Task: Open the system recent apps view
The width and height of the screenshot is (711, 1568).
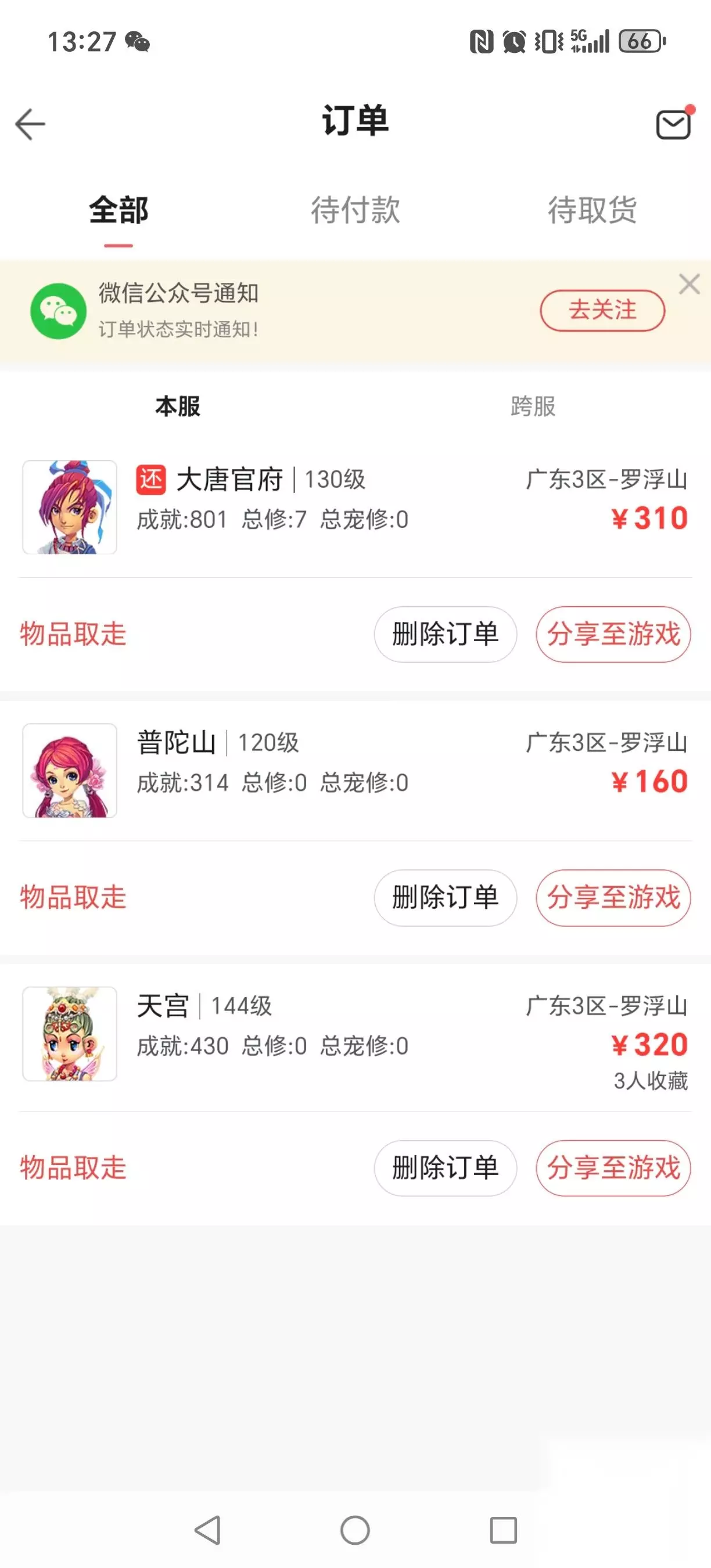Action: (504, 1530)
